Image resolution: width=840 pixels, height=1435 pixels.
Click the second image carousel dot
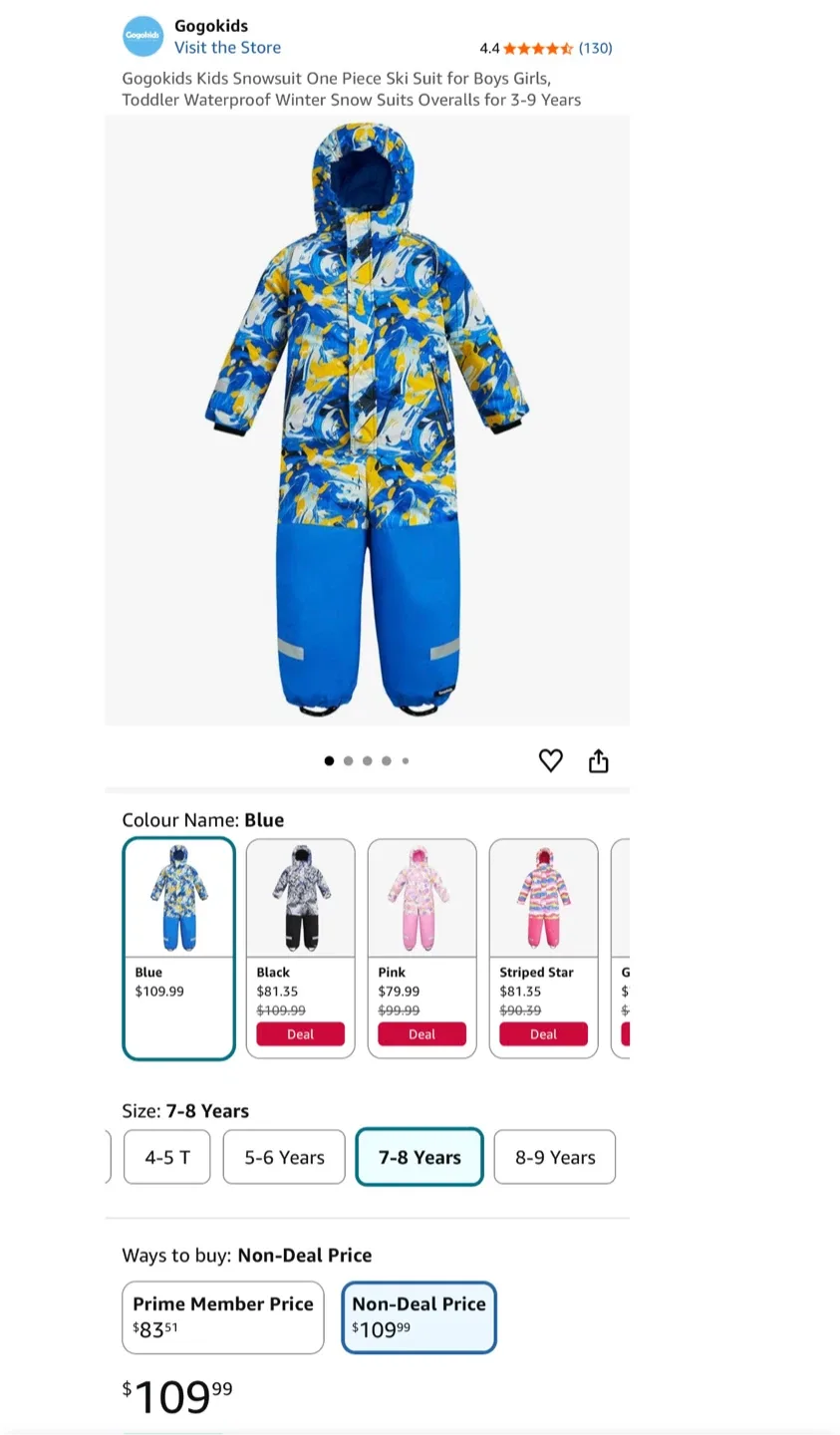348,760
